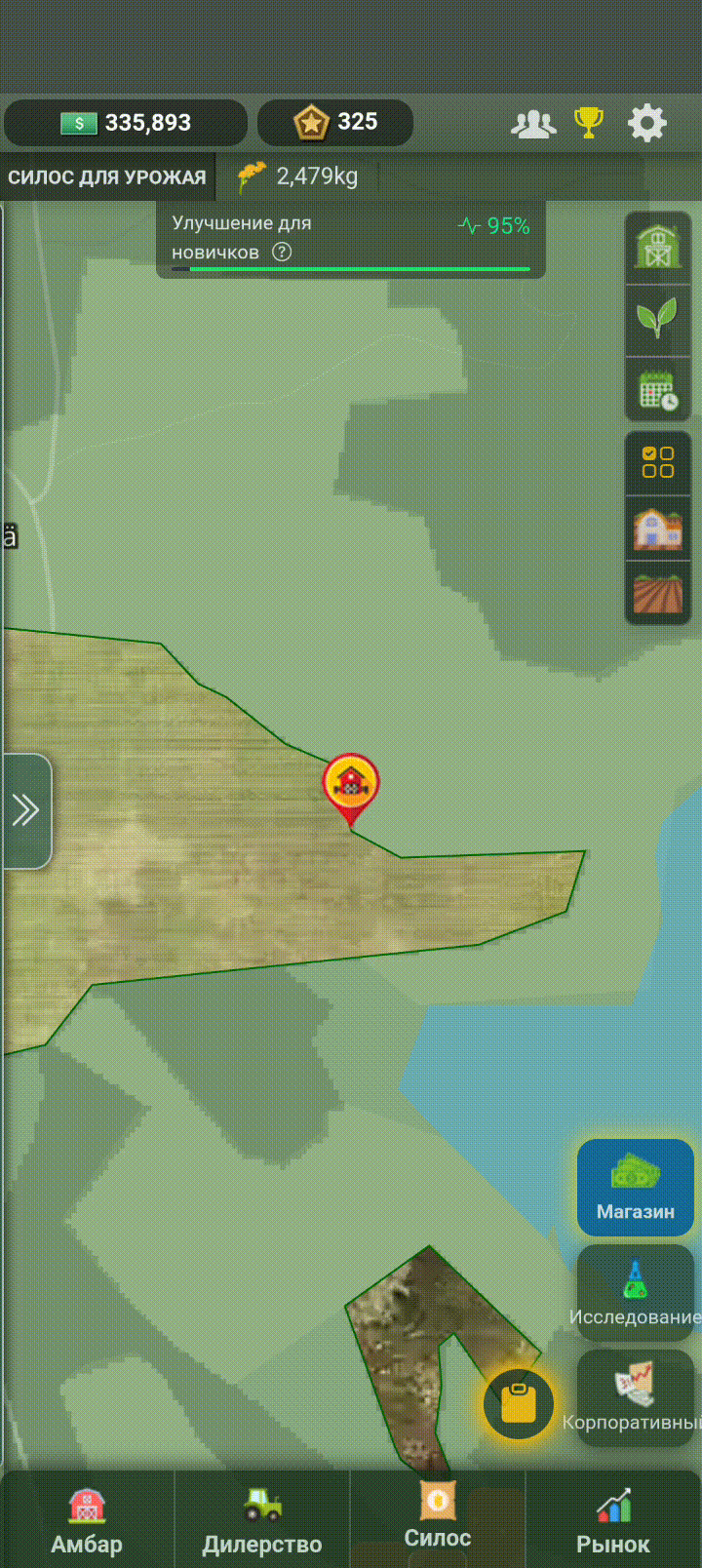Open the farmhouse icon in side toolbar
This screenshot has height=1568, width=702.
pyautogui.click(x=658, y=529)
